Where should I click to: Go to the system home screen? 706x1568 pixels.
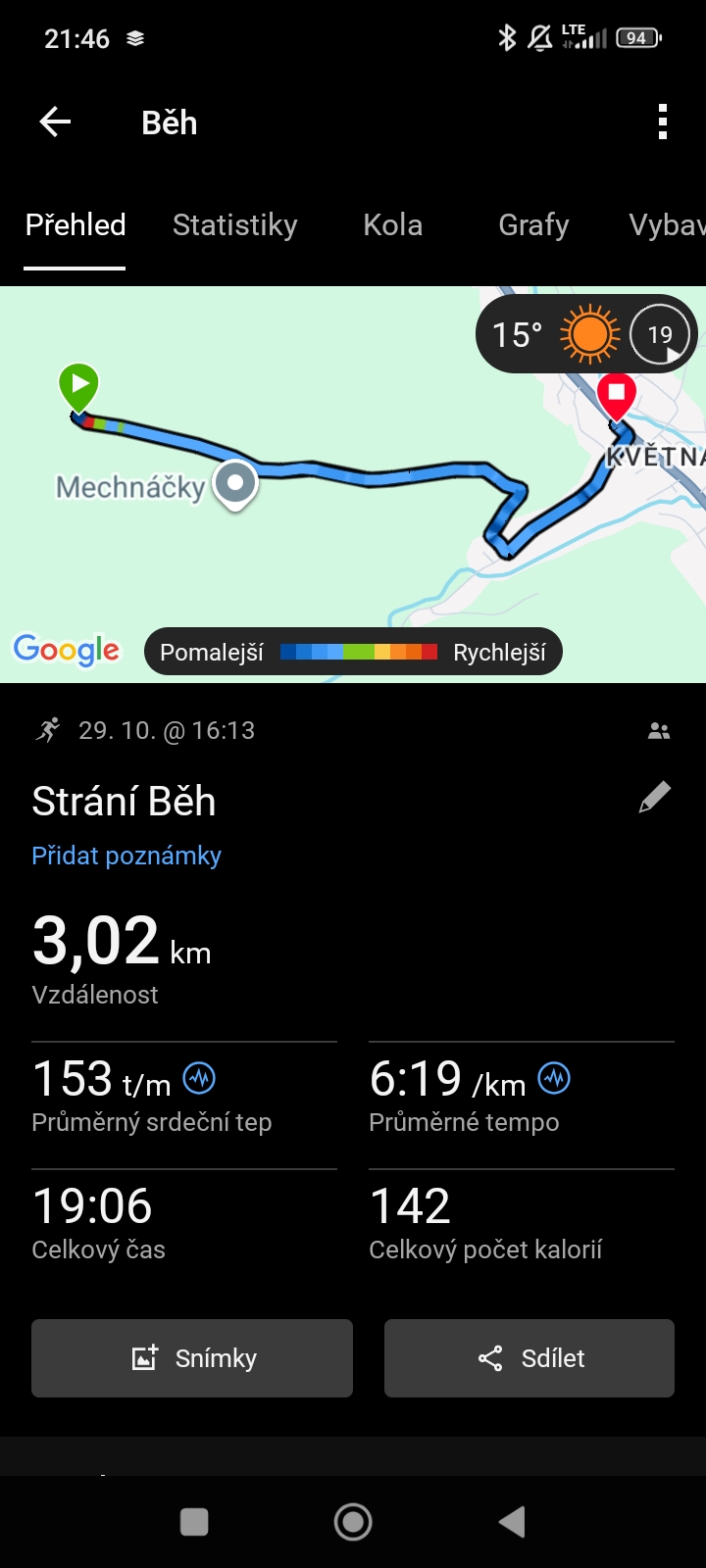(x=353, y=1522)
